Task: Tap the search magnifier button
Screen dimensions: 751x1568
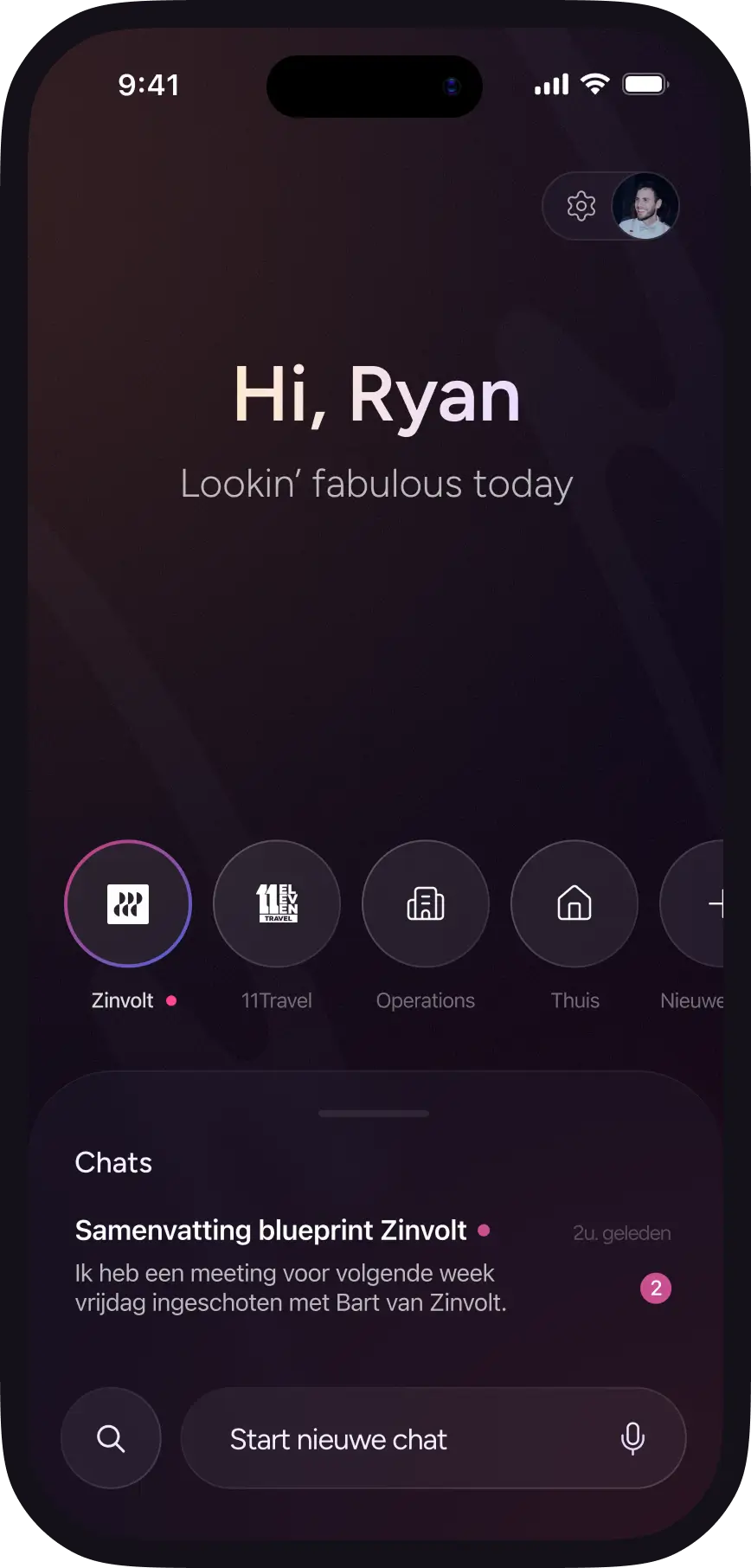Action: pyautogui.click(x=111, y=1438)
